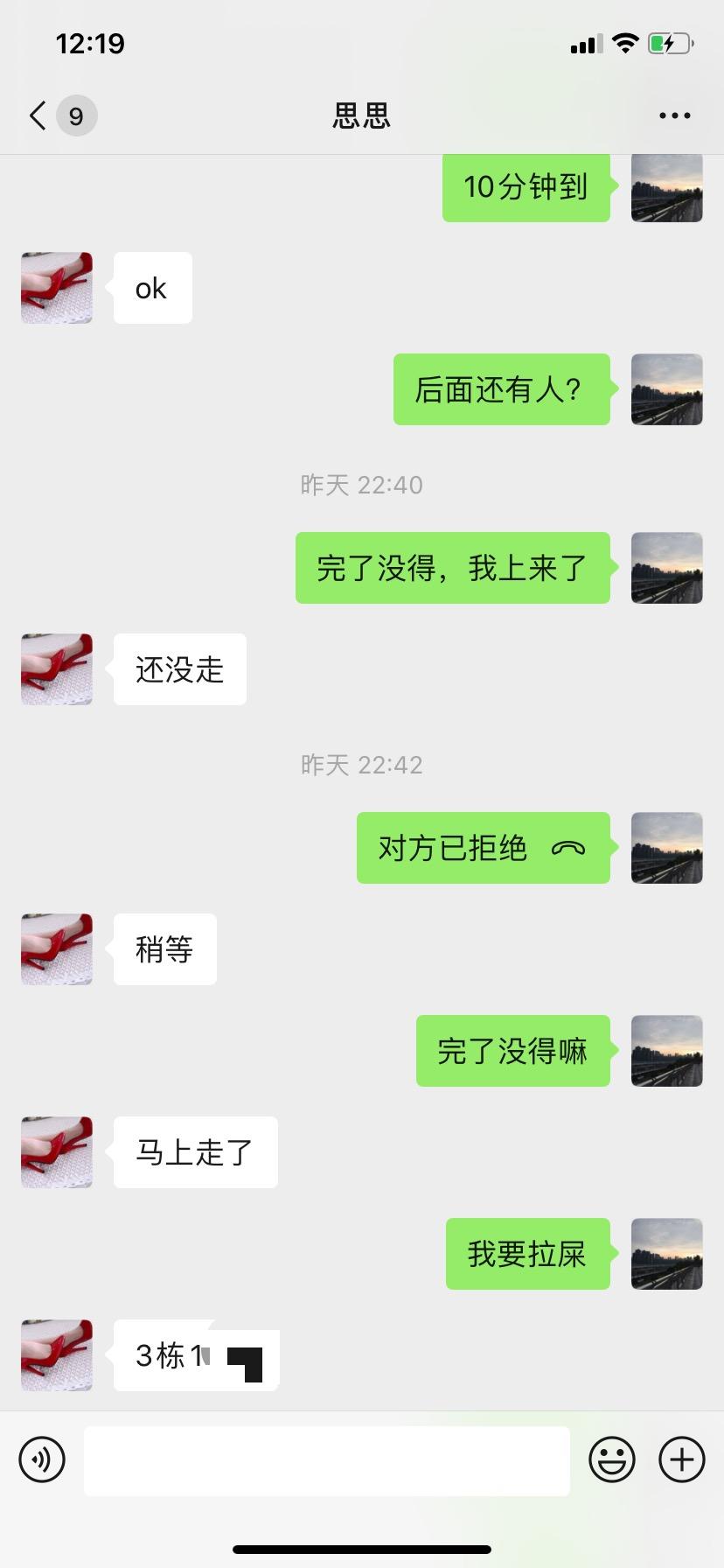
Task: Tap the voice input icon
Action: (x=41, y=1459)
